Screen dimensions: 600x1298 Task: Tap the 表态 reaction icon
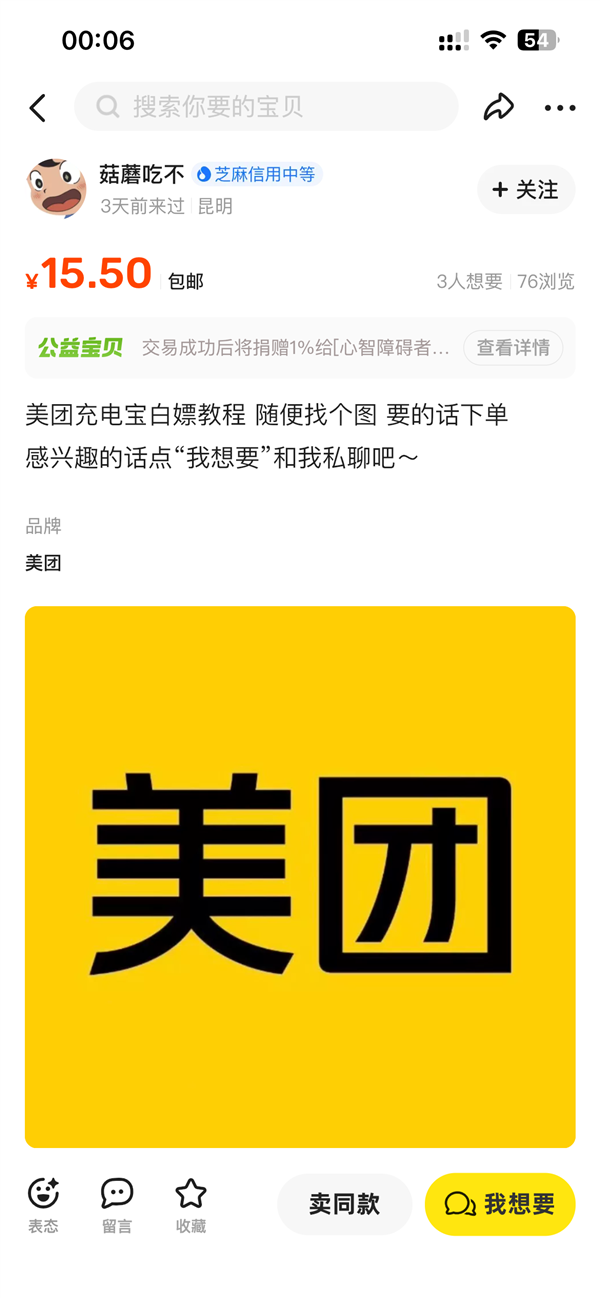43,1203
